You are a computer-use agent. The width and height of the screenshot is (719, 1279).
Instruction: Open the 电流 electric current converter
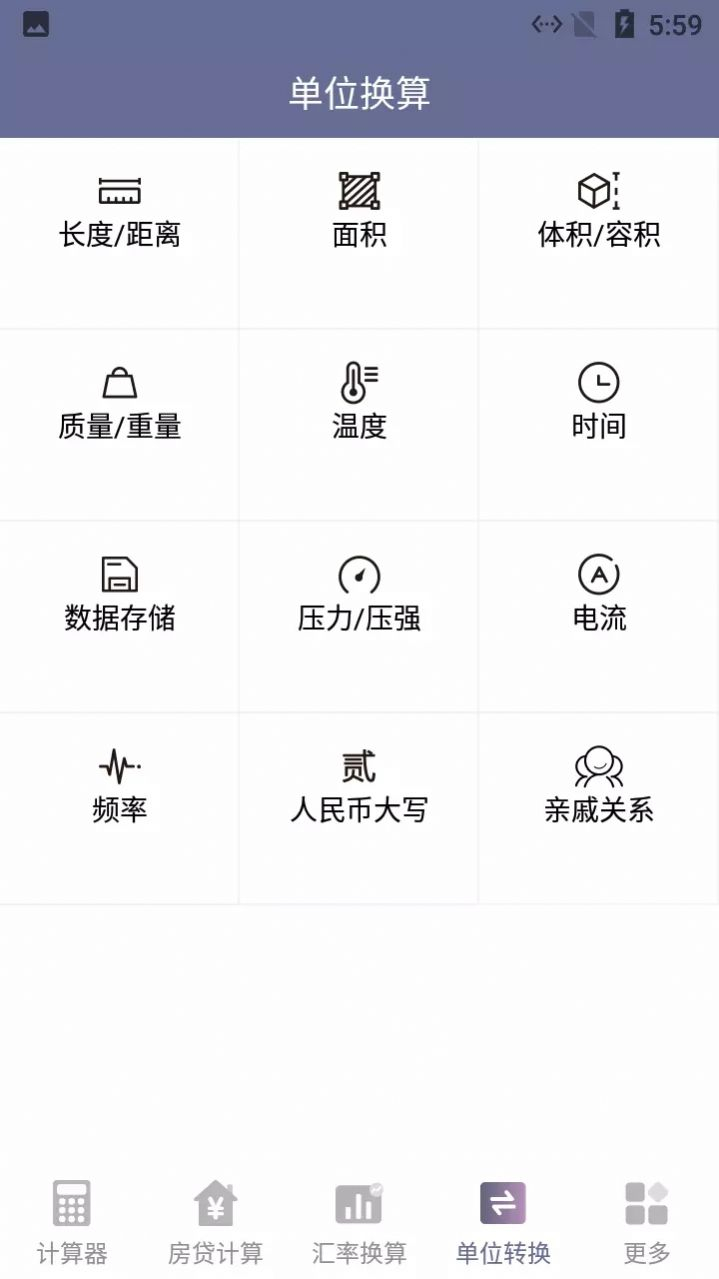click(598, 597)
